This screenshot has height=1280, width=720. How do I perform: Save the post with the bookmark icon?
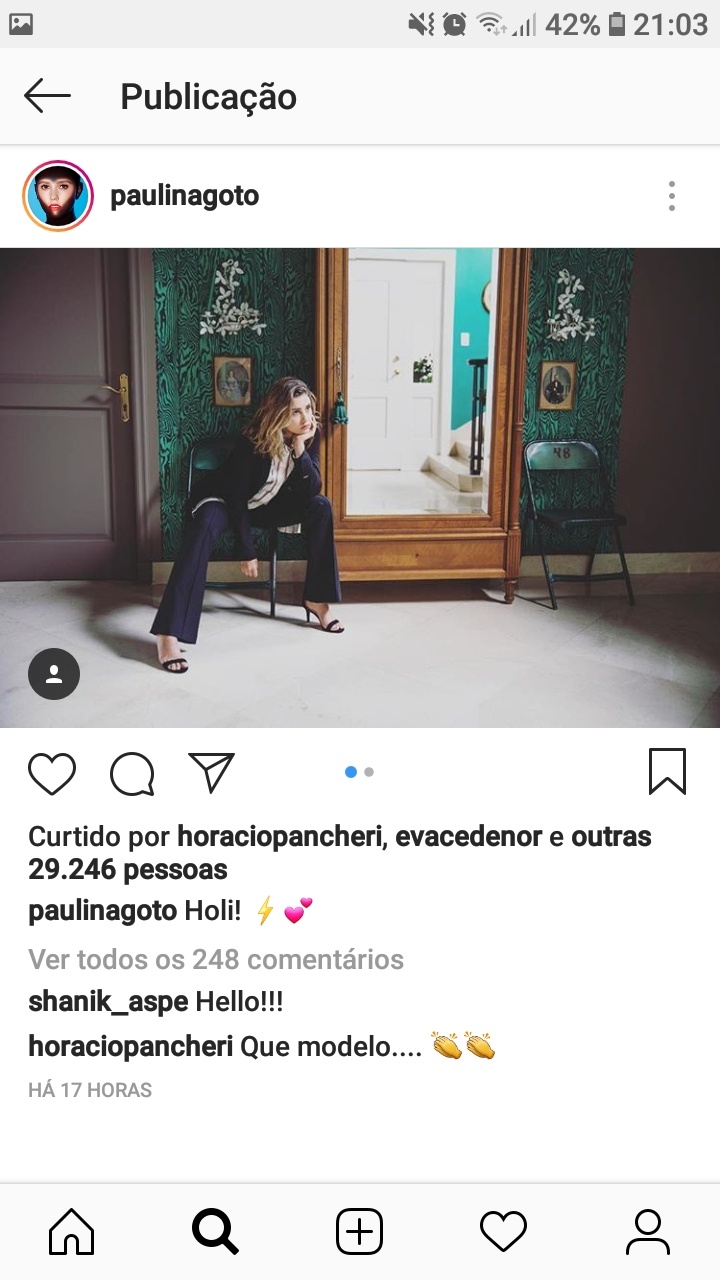667,772
